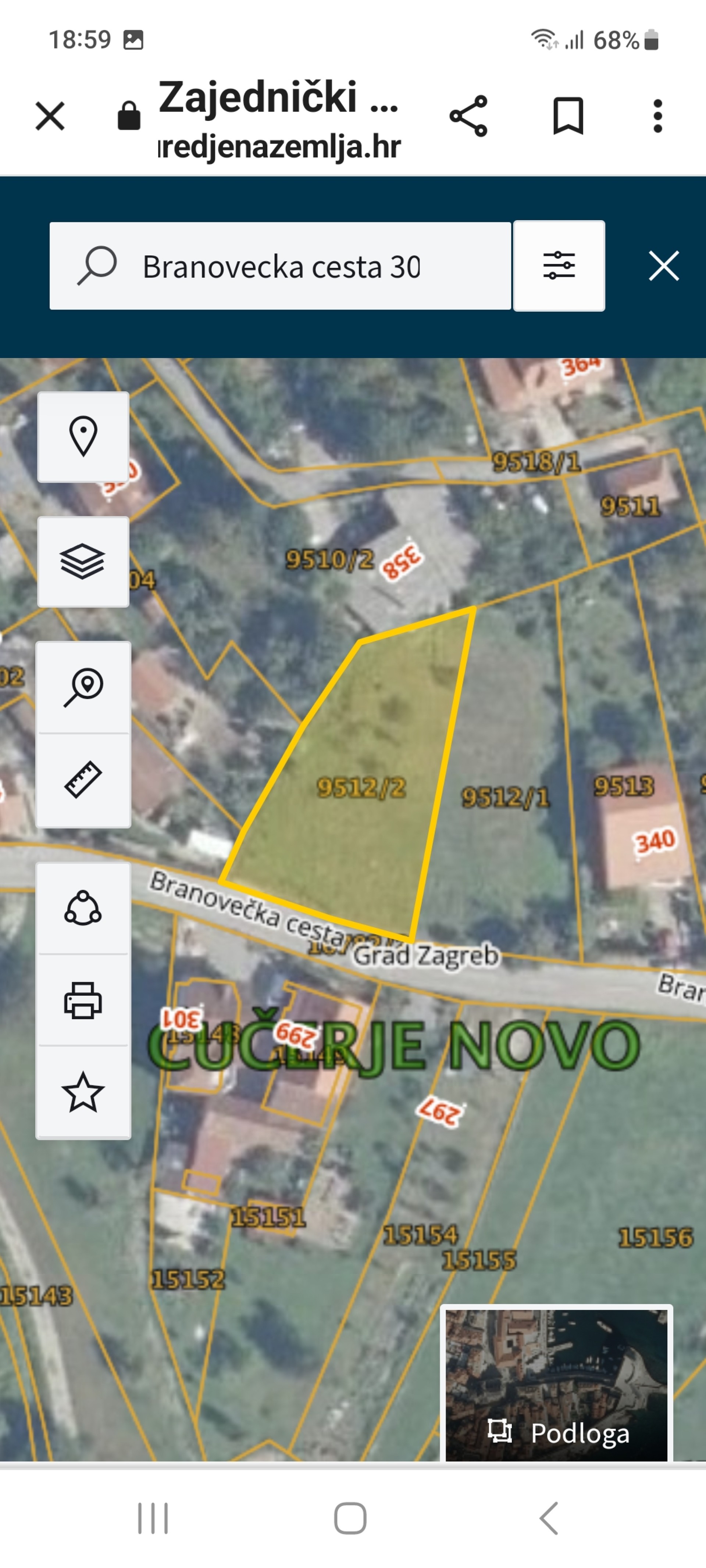
Task: Print the current map view
Action: click(83, 1000)
